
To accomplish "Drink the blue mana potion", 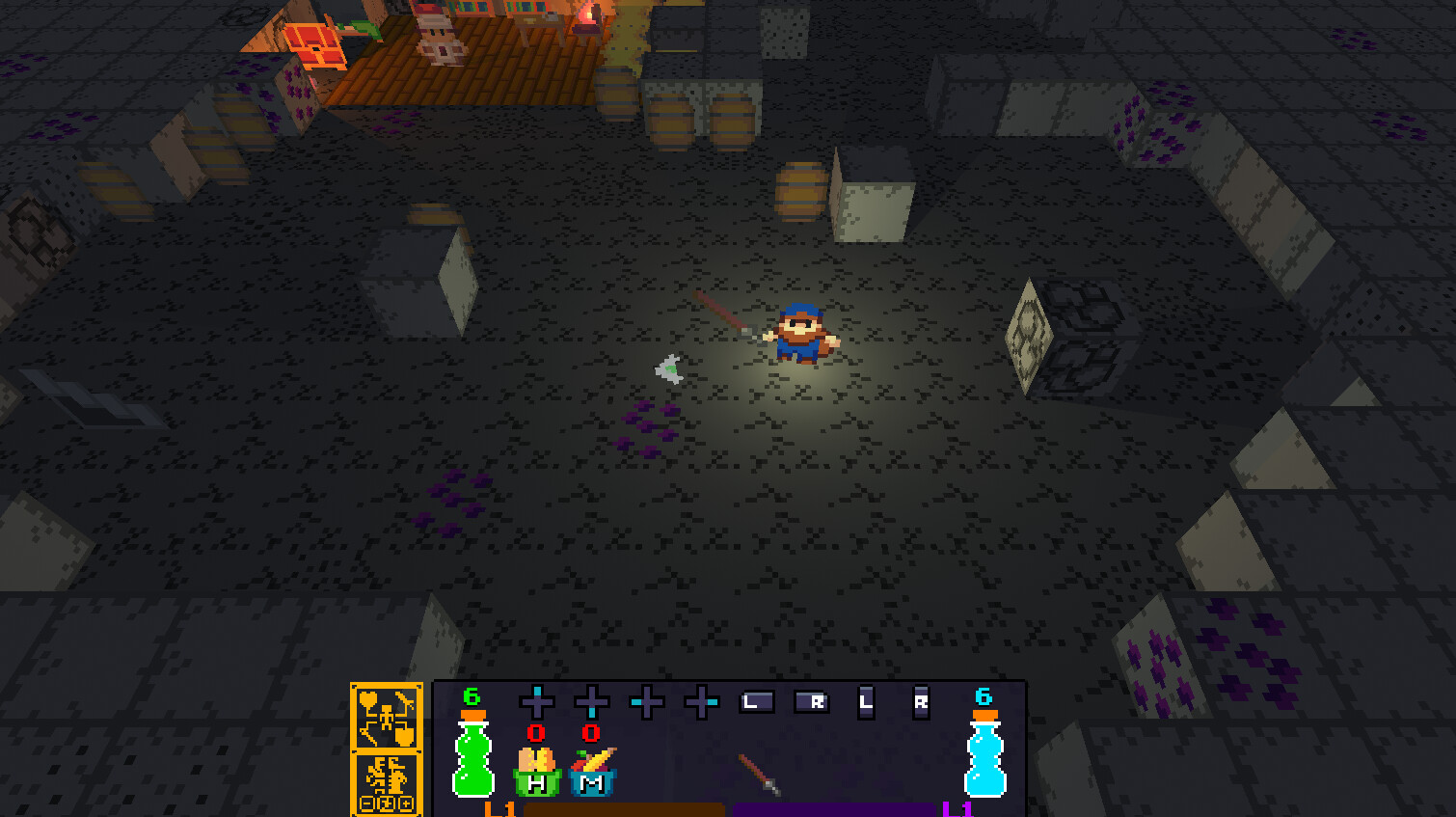I will click(985, 758).
